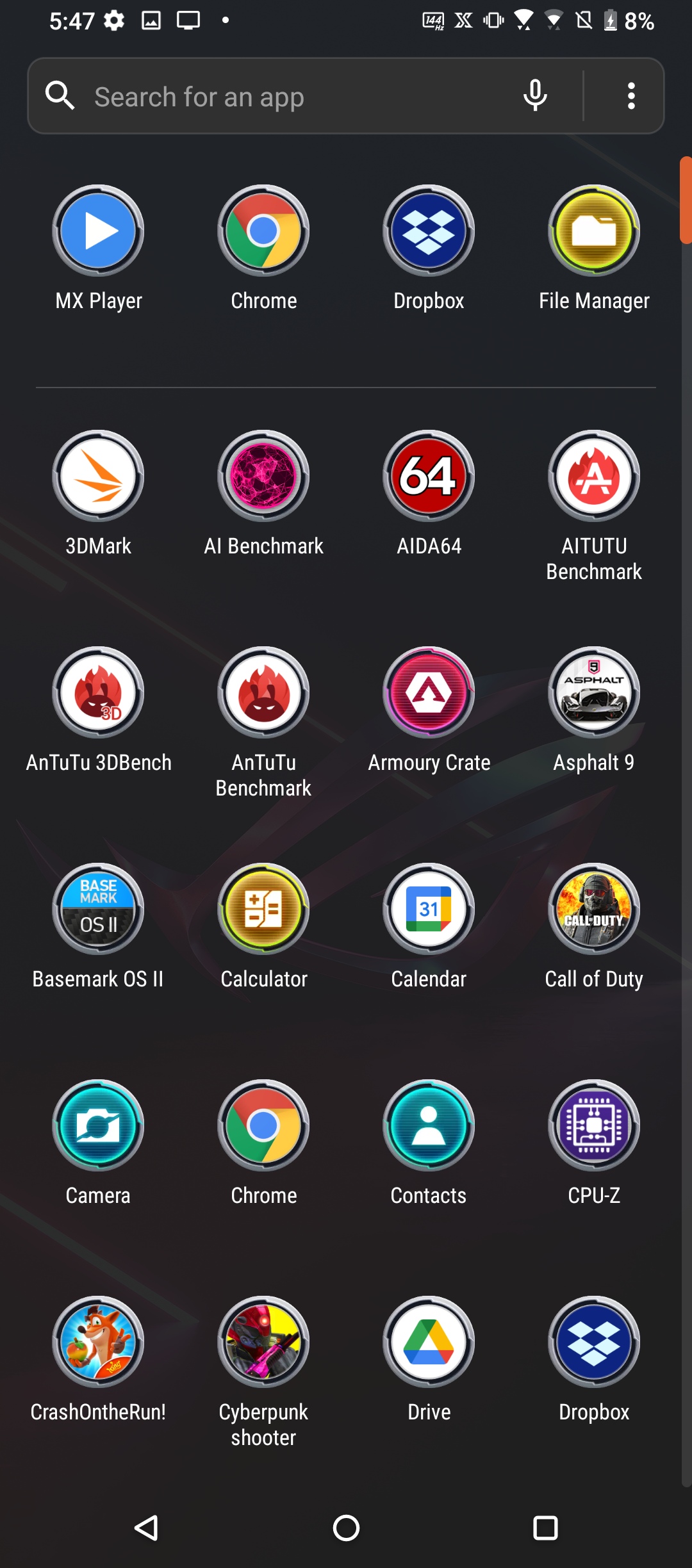Launch AITUTU Benchmark
This screenshot has width=692, height=1568.
pos(594,477)
